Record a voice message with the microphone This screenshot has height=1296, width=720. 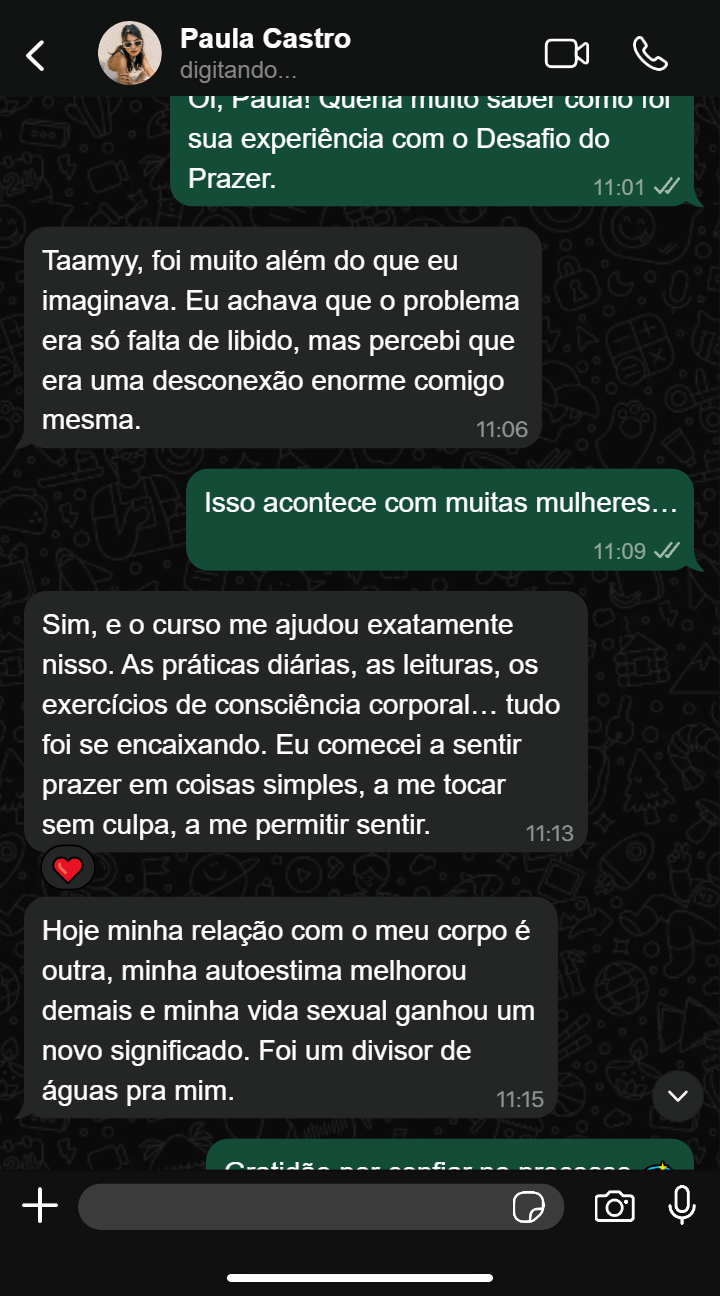(x=682, y=1206)
